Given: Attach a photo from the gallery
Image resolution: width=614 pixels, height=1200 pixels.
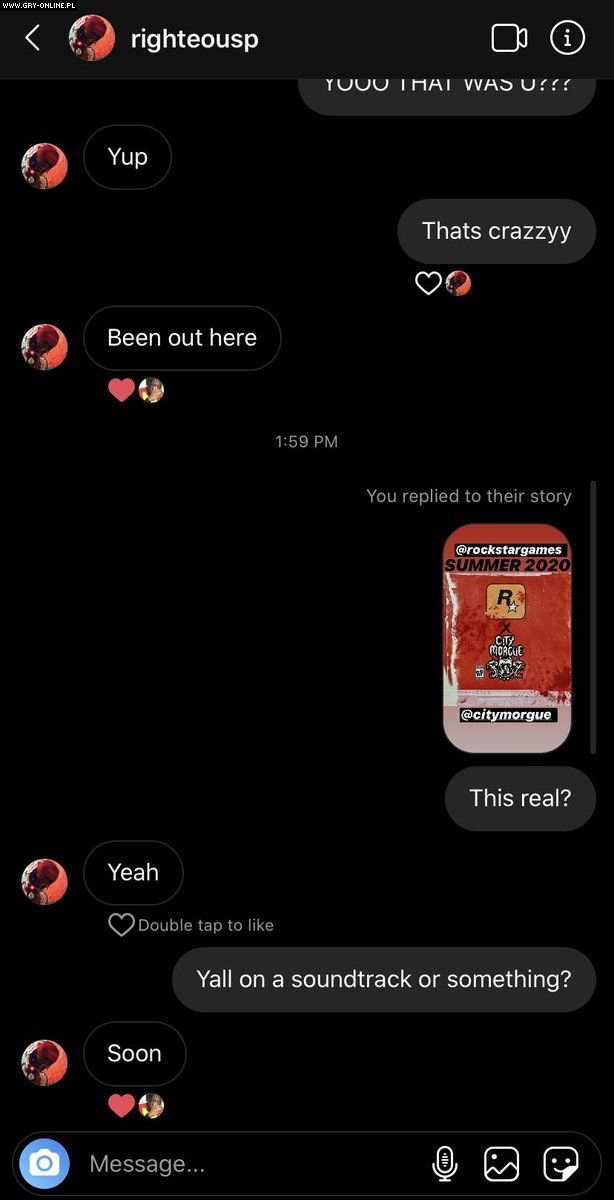Looking at the screenshot, I should (x=501, y=1163).
